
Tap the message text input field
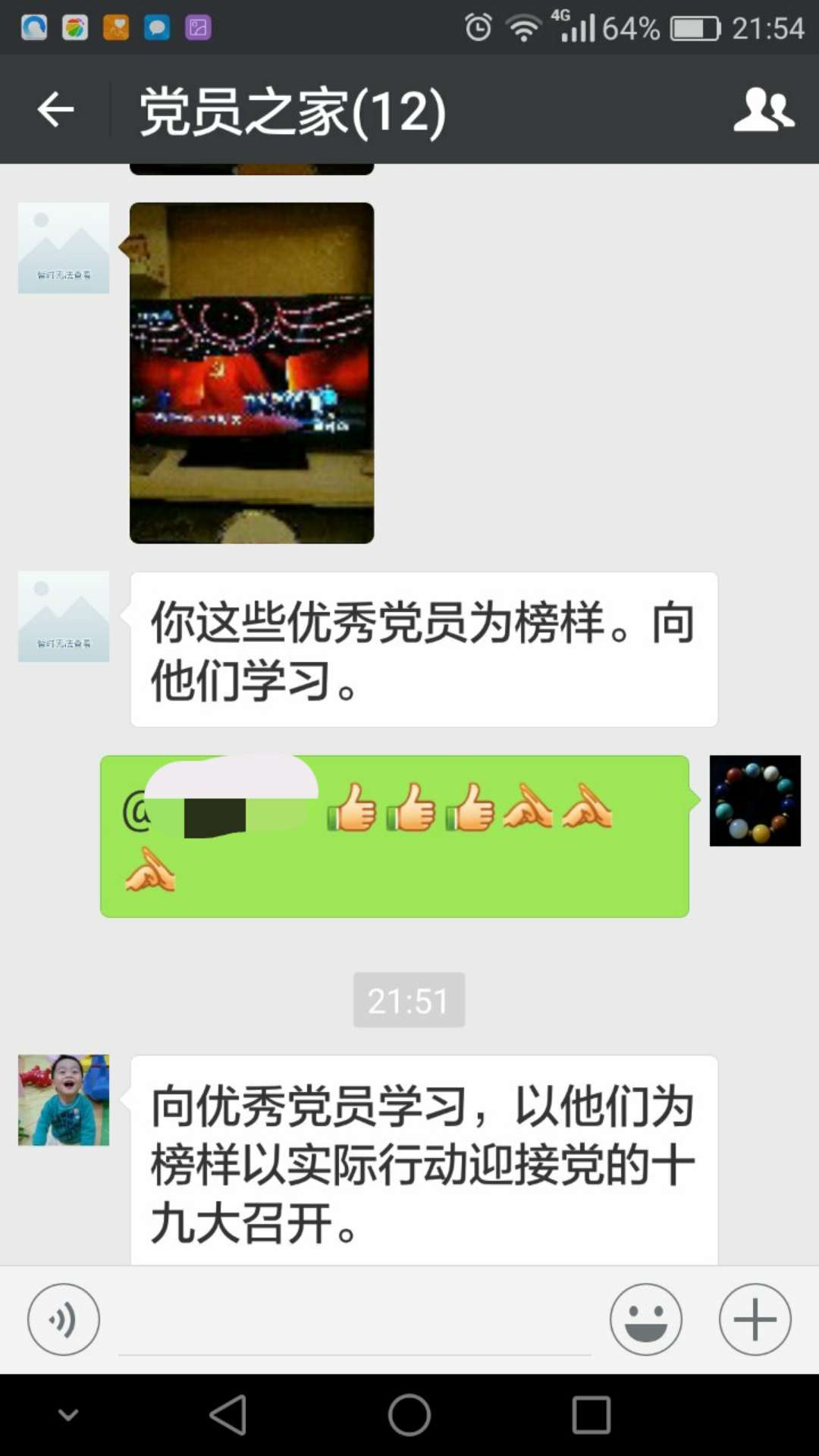click(354, 1323)
